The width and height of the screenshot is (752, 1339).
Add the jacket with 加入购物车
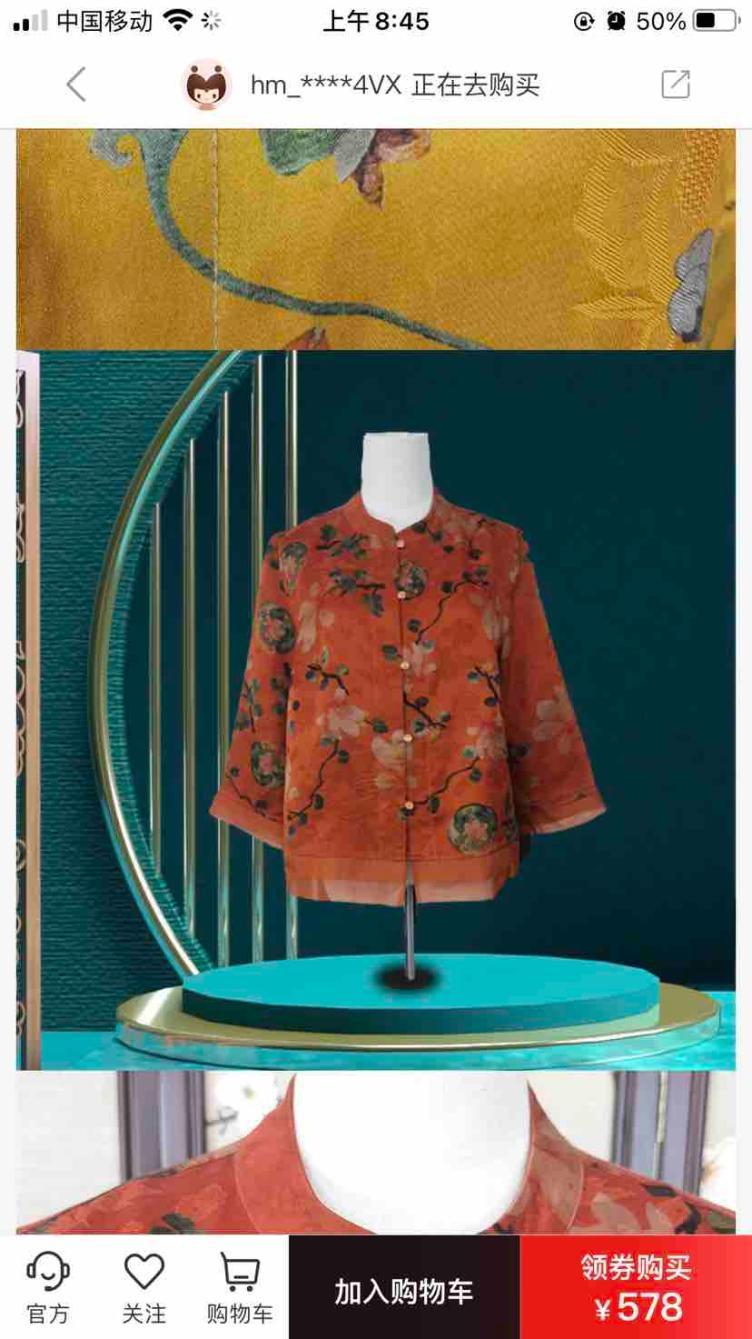click(404, 1290)
